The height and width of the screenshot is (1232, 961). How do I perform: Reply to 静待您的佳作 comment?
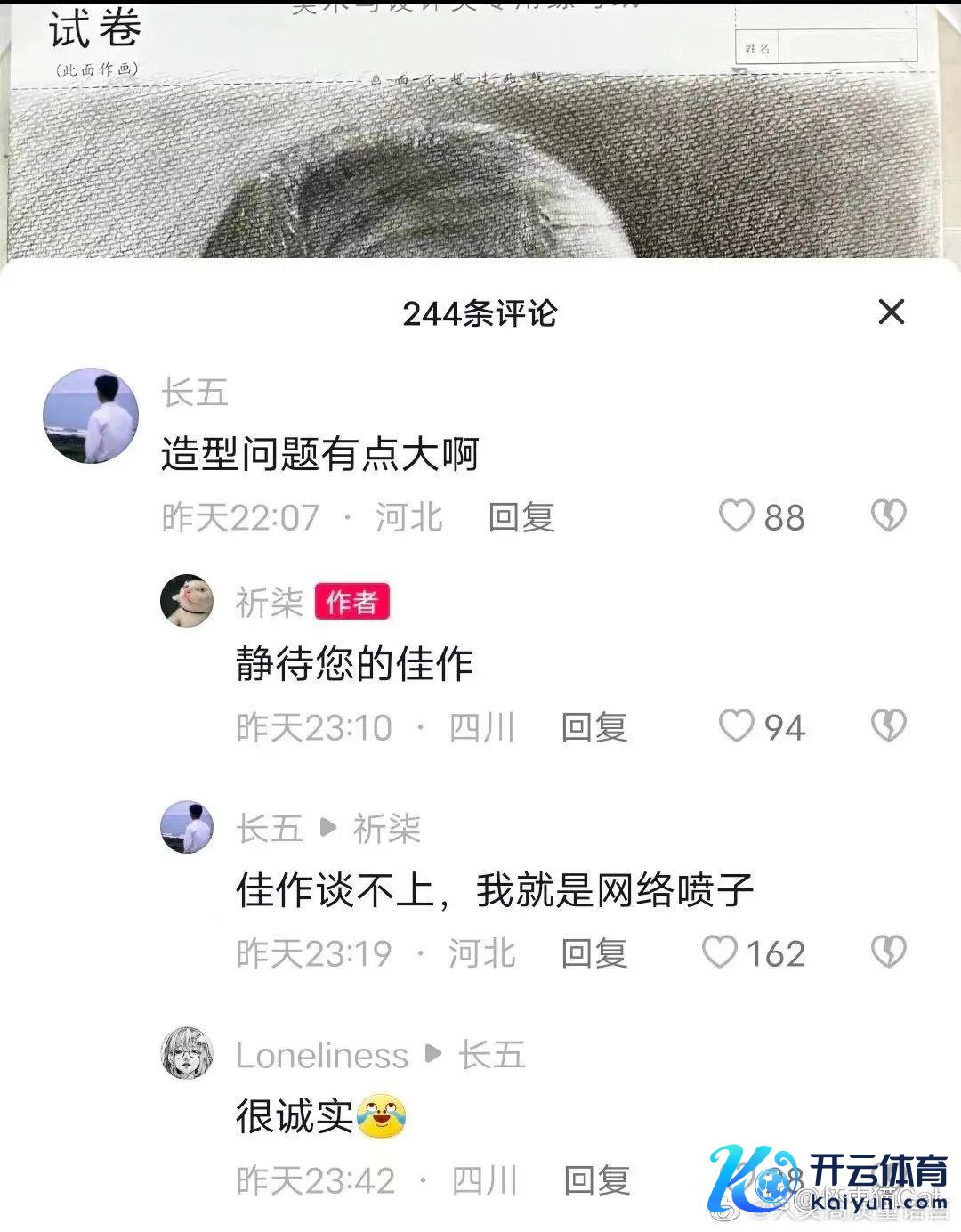594,727
